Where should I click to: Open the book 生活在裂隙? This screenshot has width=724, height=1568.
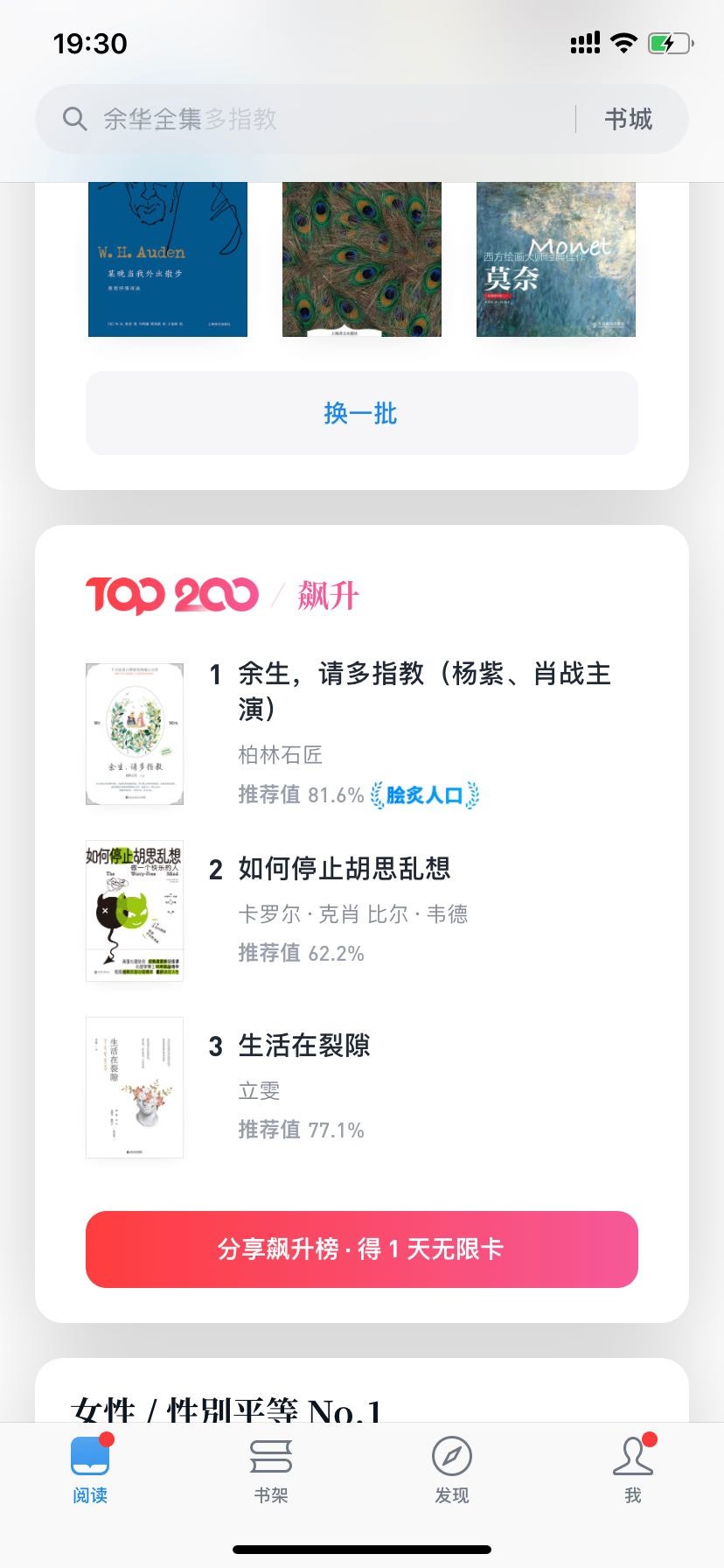(304, 1046)
